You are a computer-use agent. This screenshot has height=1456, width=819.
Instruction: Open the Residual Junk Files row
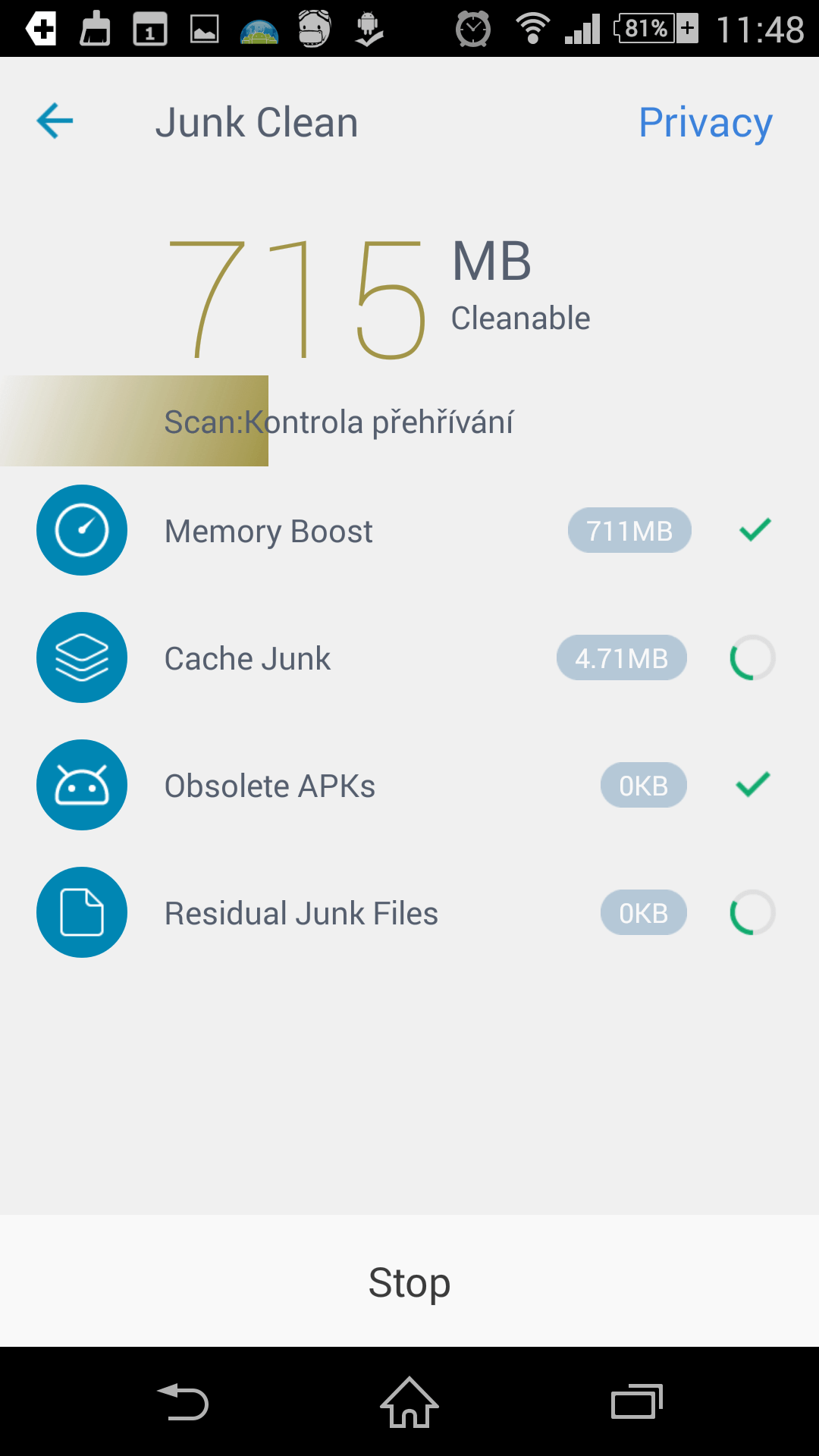coord(409,912)
